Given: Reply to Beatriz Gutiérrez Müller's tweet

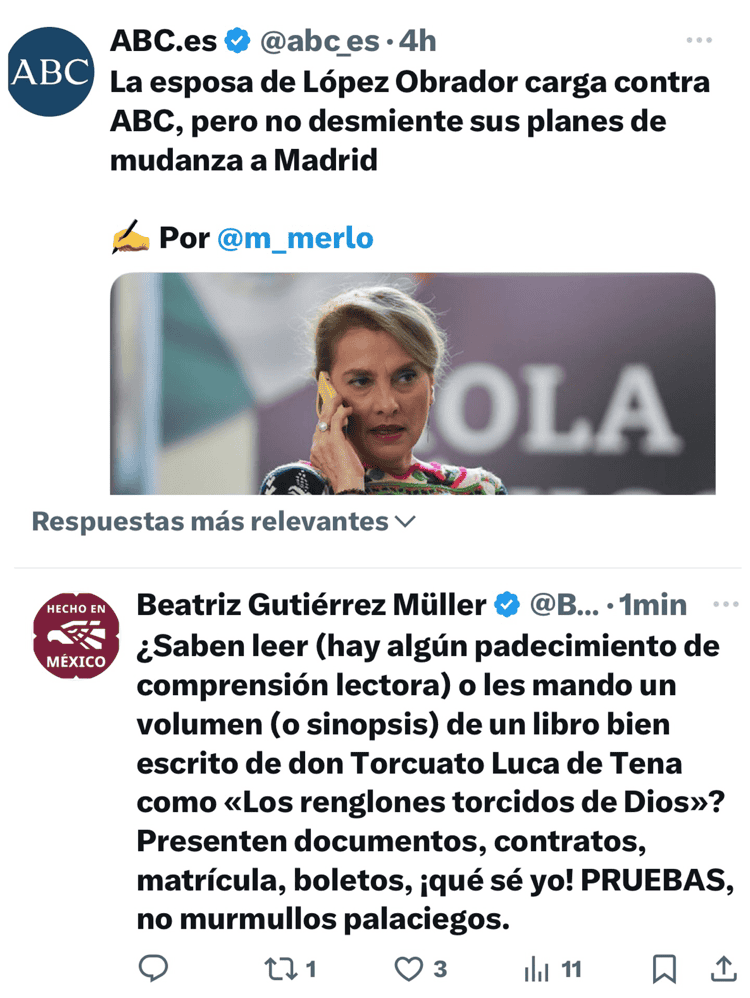Looking at the screenshot, I should pyautogui.click(x=152, y=968).
